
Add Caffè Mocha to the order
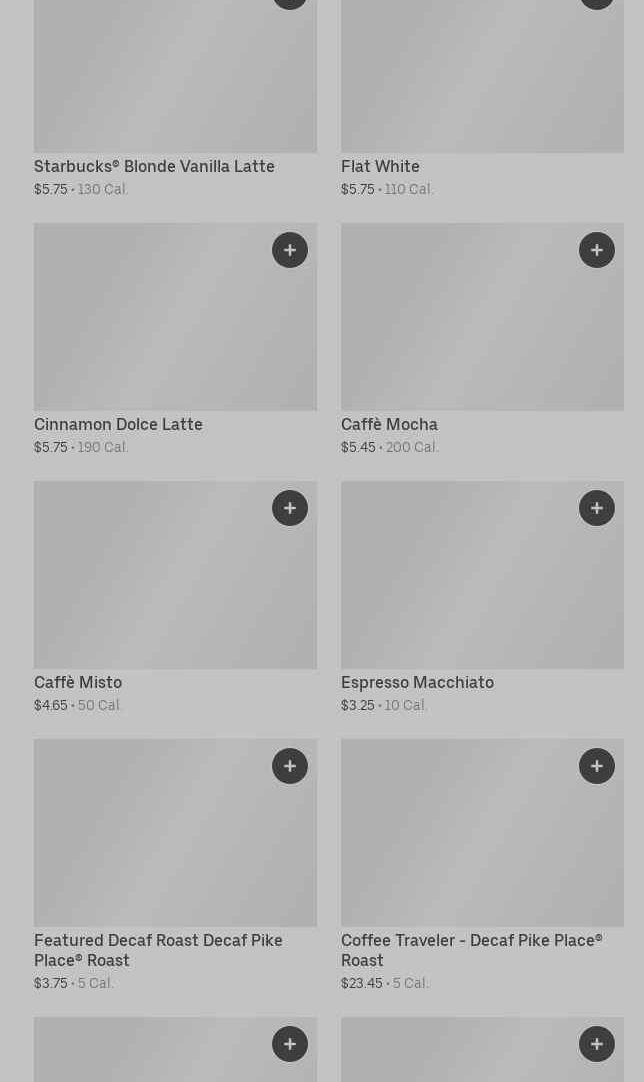pos(597,250)
